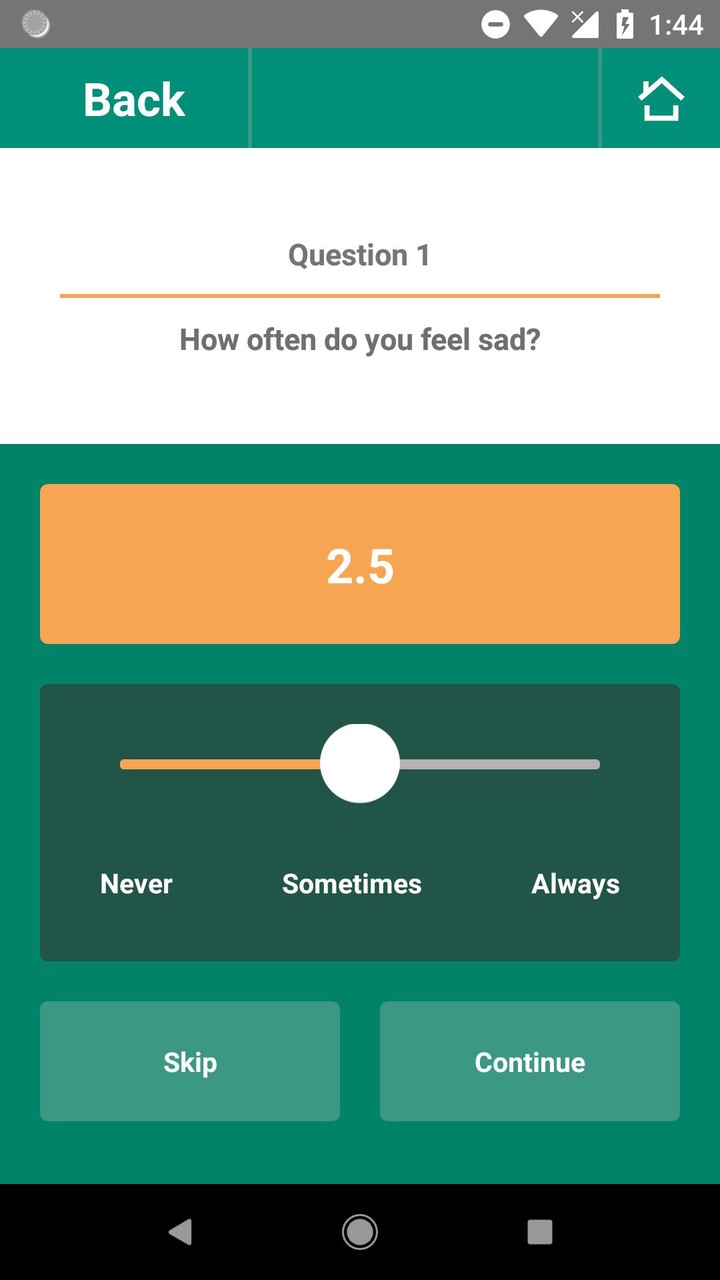Tap the system recent apps button
The width and height of the screenshot is (720, 1280).
pos(540,1232)
